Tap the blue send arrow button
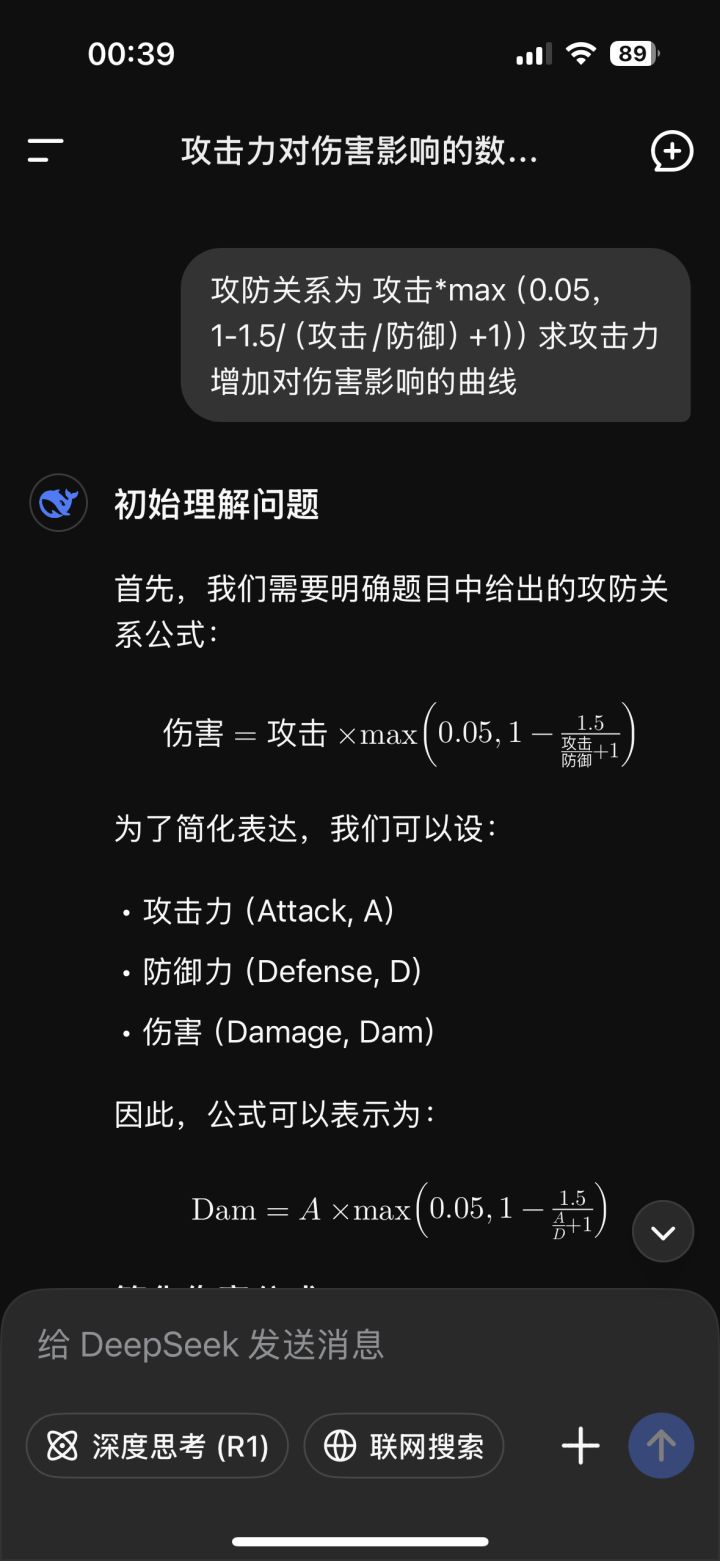The width and height of the screenshot is (720, 1561). pyautogui.click(x=660, y=1445)
